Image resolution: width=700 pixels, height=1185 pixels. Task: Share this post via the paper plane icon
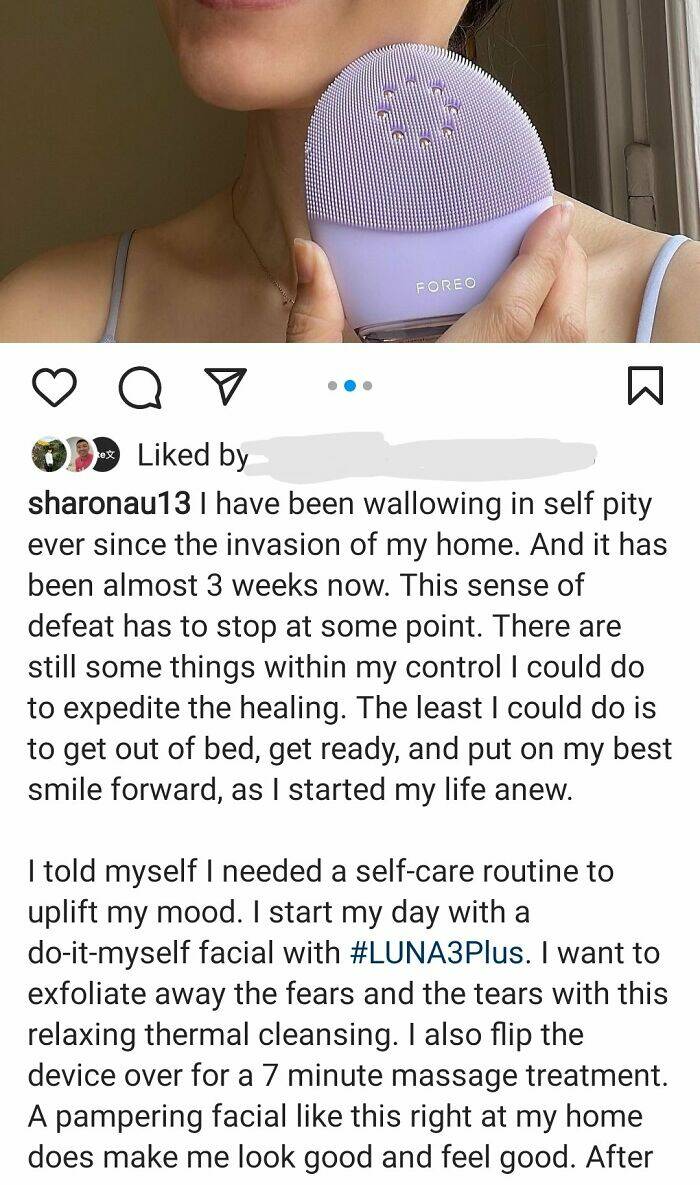pos(225,388)
